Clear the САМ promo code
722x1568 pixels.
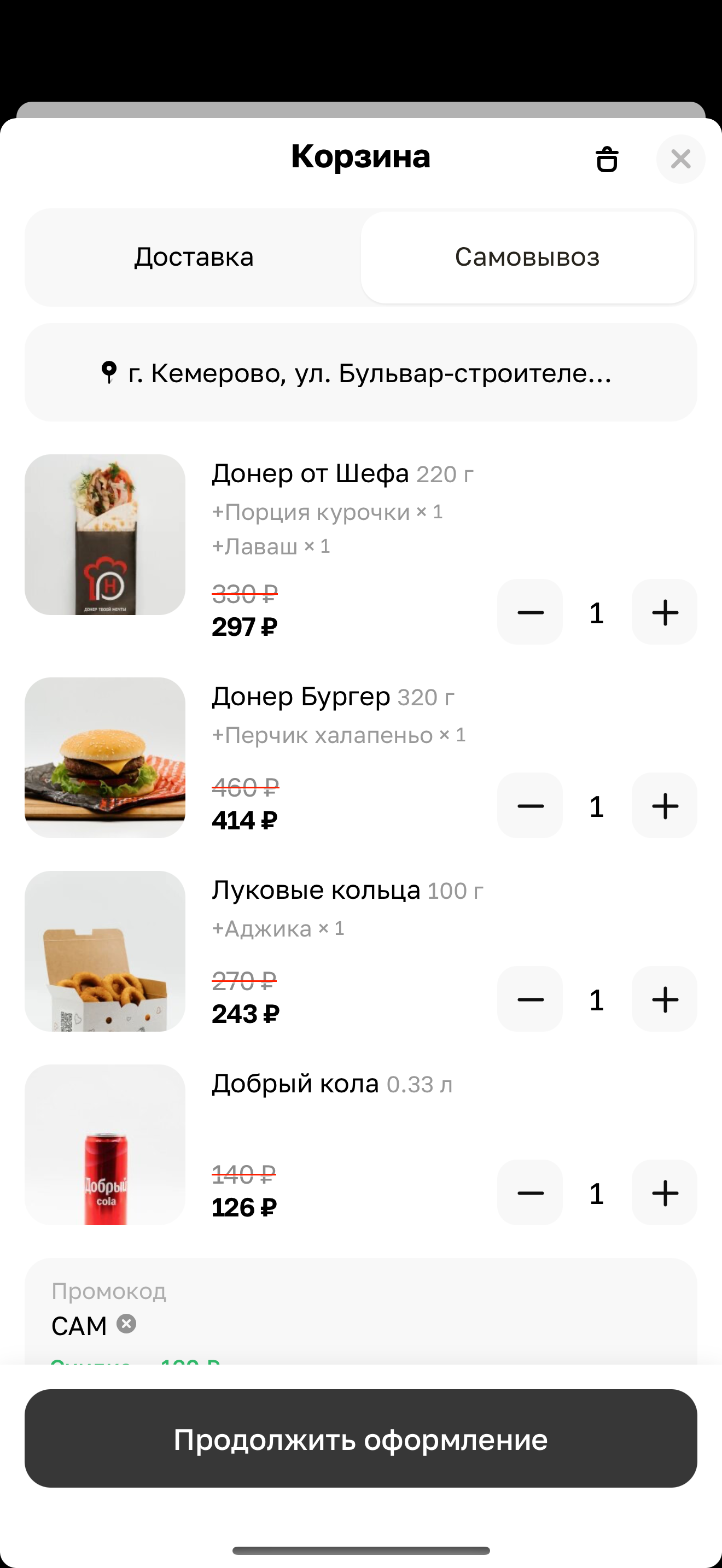(127, 1324)
